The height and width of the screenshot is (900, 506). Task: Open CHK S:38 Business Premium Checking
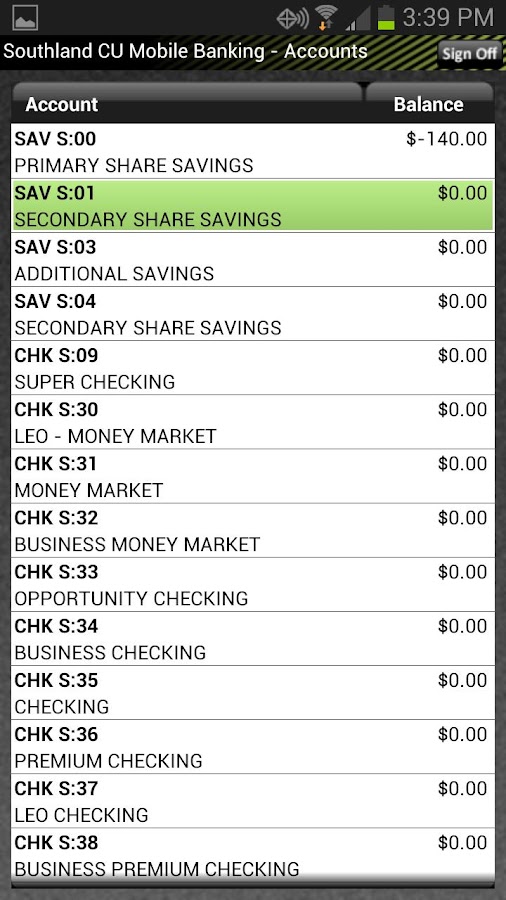click(x=253, y=854)
